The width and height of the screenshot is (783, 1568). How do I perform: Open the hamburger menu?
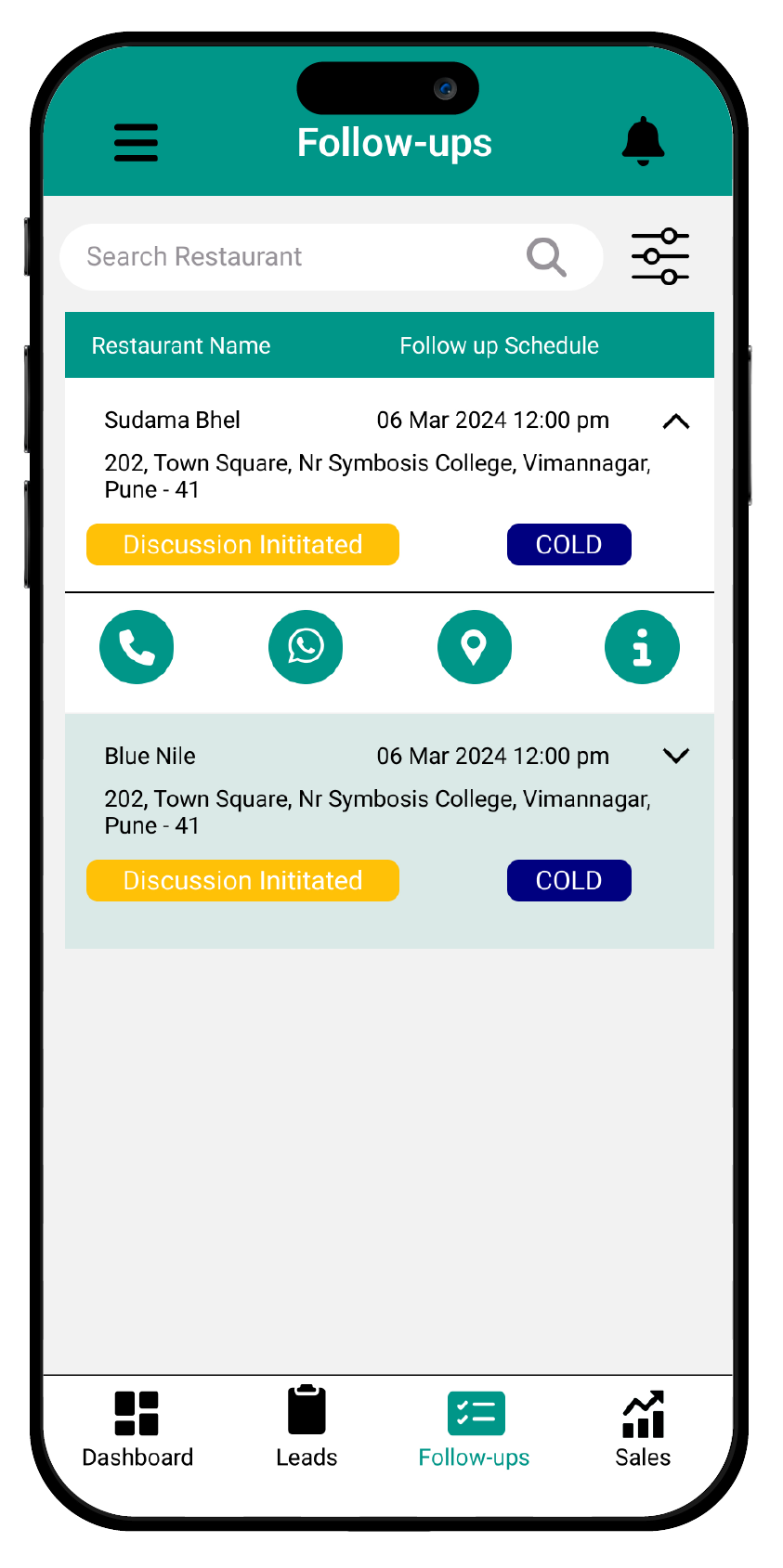coord(136,143)
